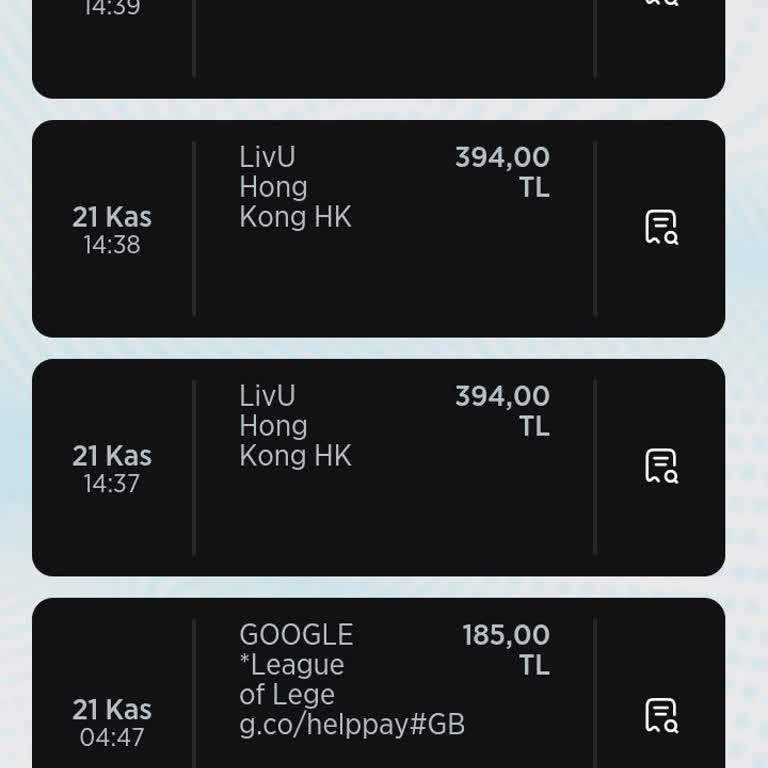
Task: View receipt for Google League of Legends payment
Action: (661, 716)
